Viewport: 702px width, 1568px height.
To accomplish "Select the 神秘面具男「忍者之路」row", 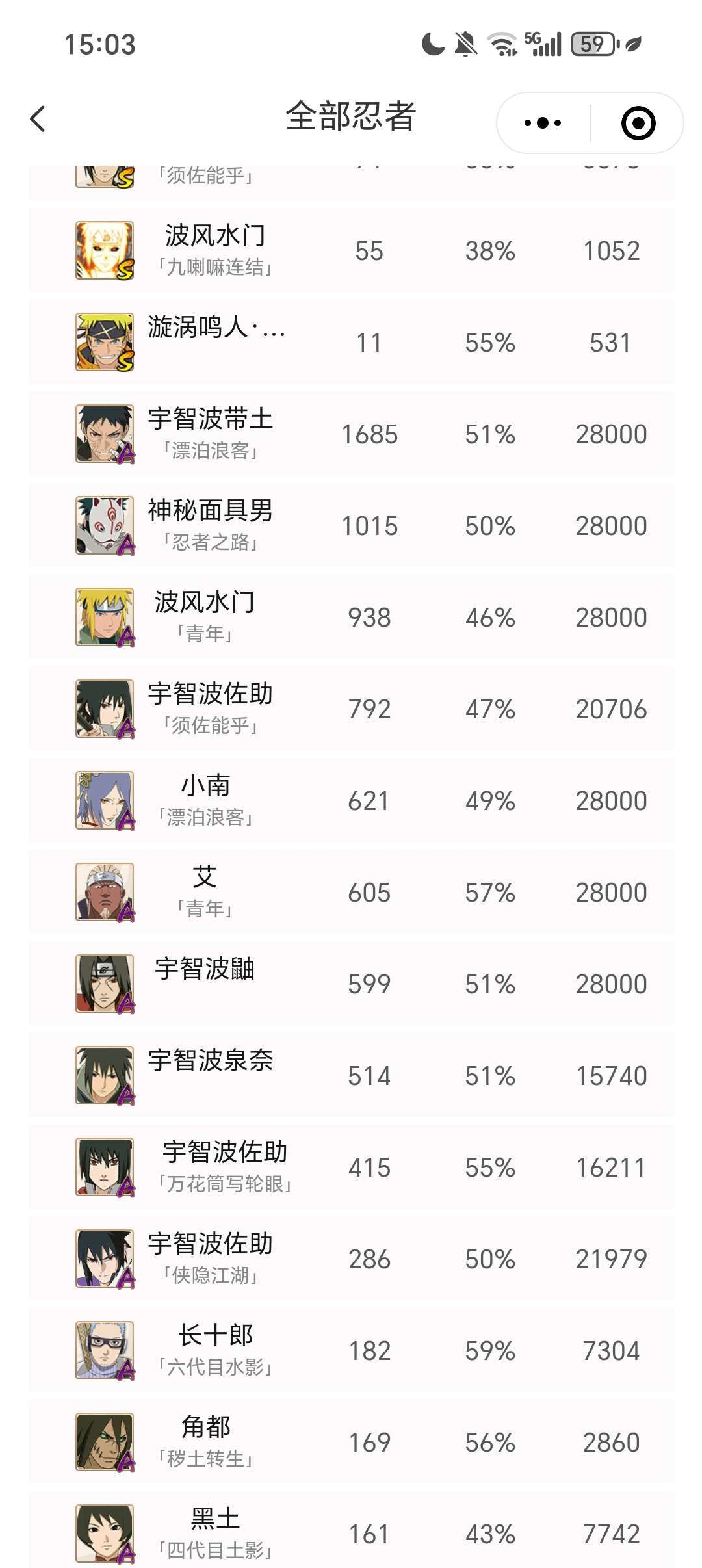I will [351, 525].
